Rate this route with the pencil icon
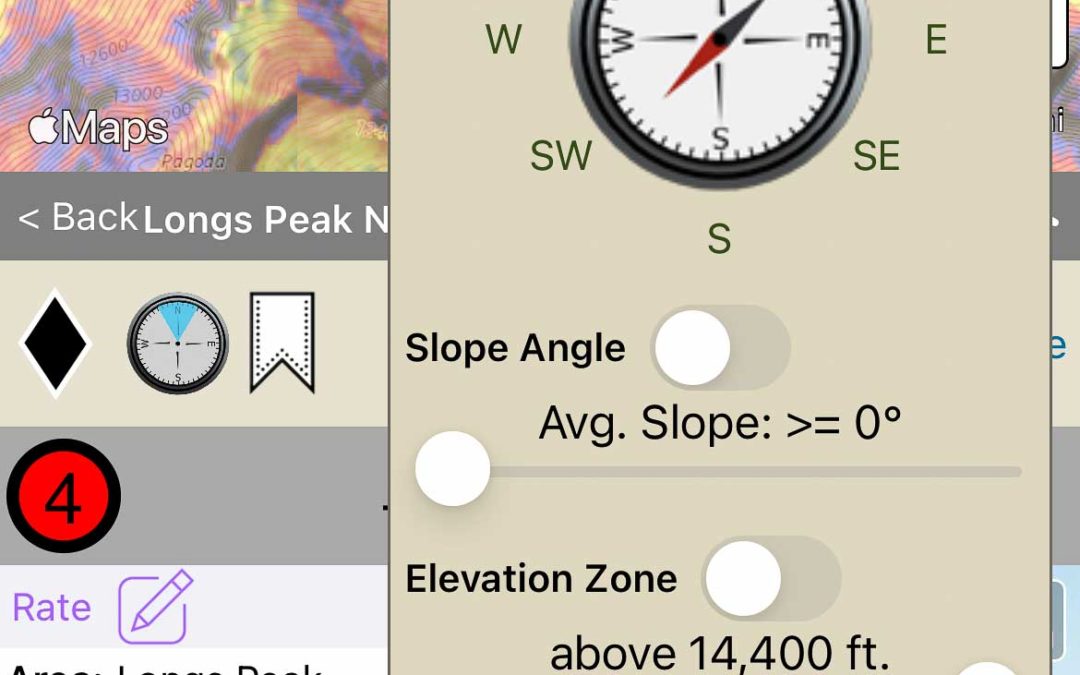 [x=154, y=606]
